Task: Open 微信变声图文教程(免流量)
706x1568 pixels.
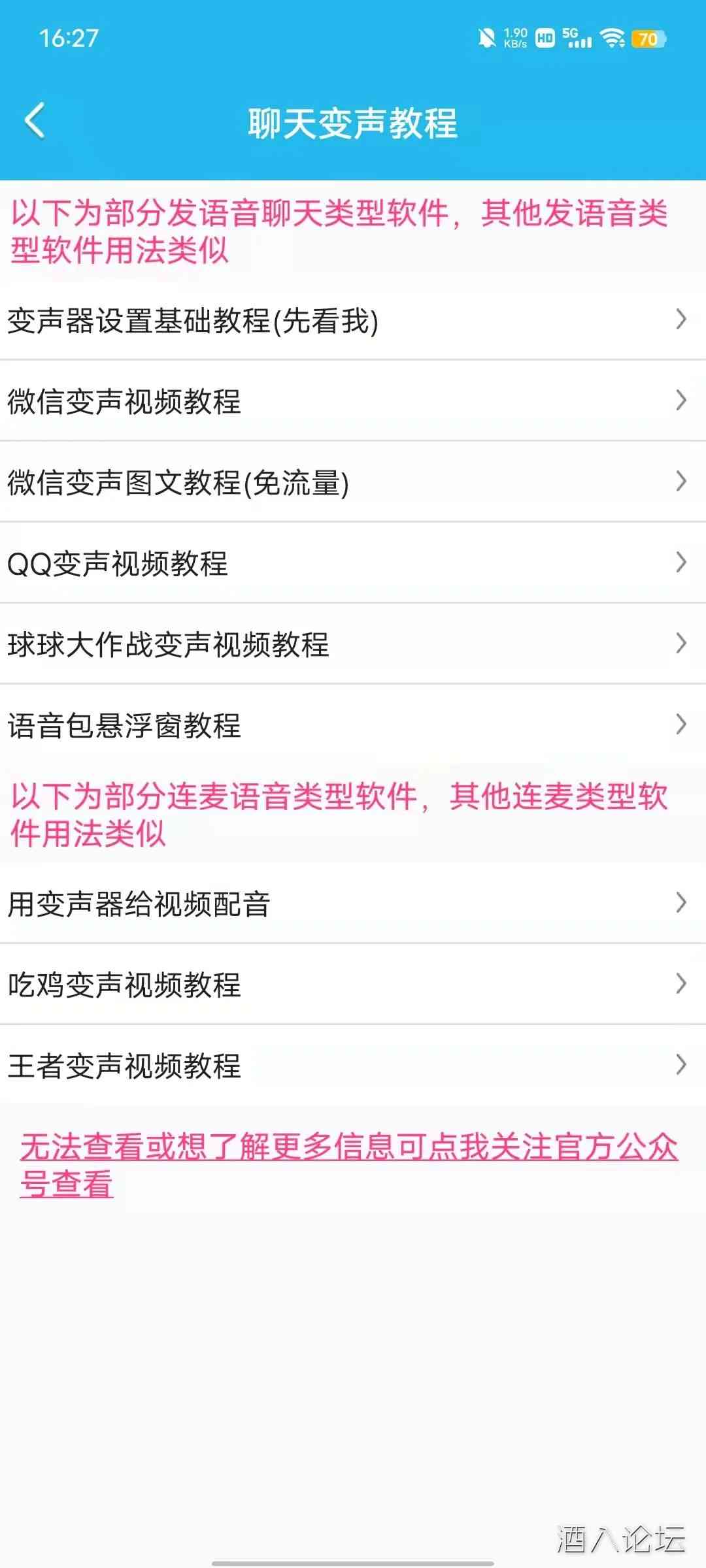Action: pos(353,482)
